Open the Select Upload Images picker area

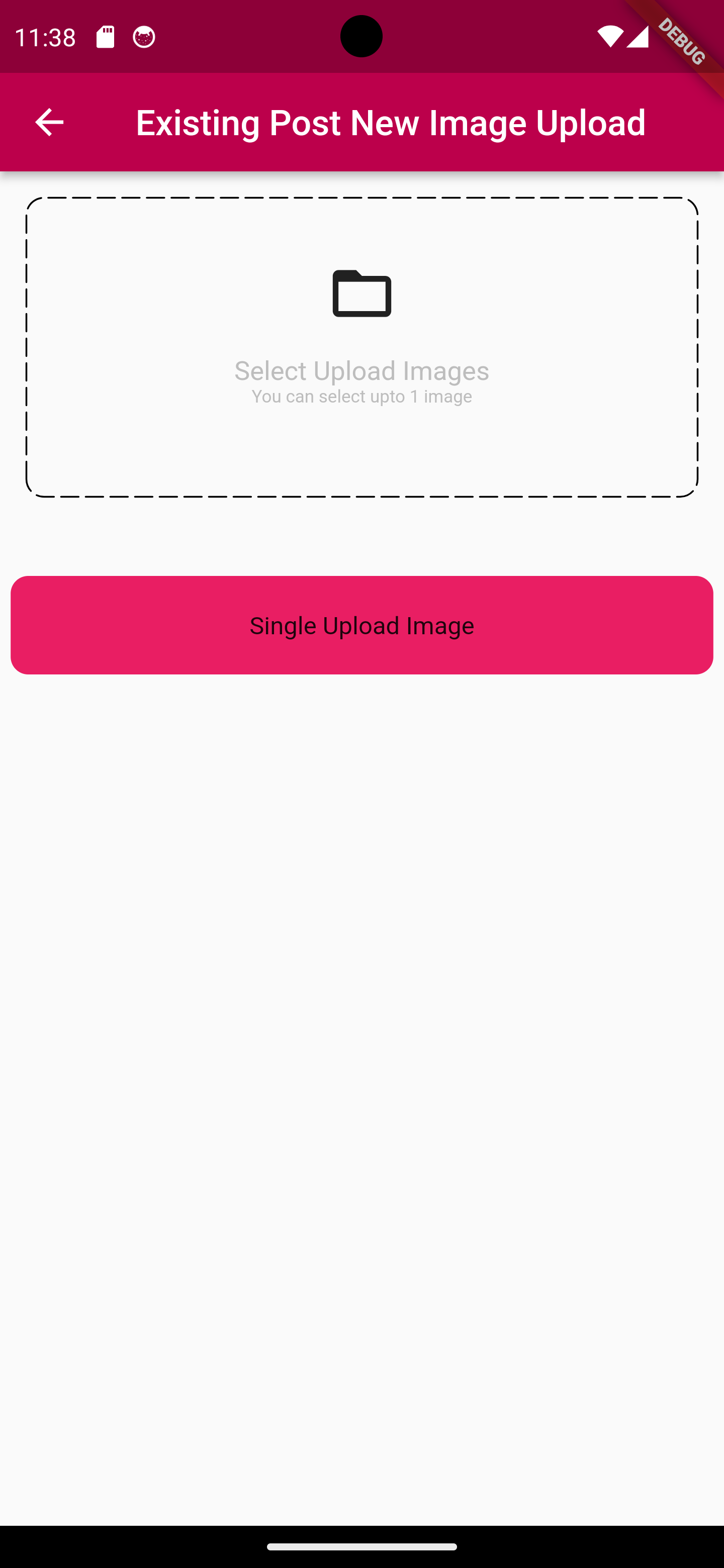click(361, 347)
